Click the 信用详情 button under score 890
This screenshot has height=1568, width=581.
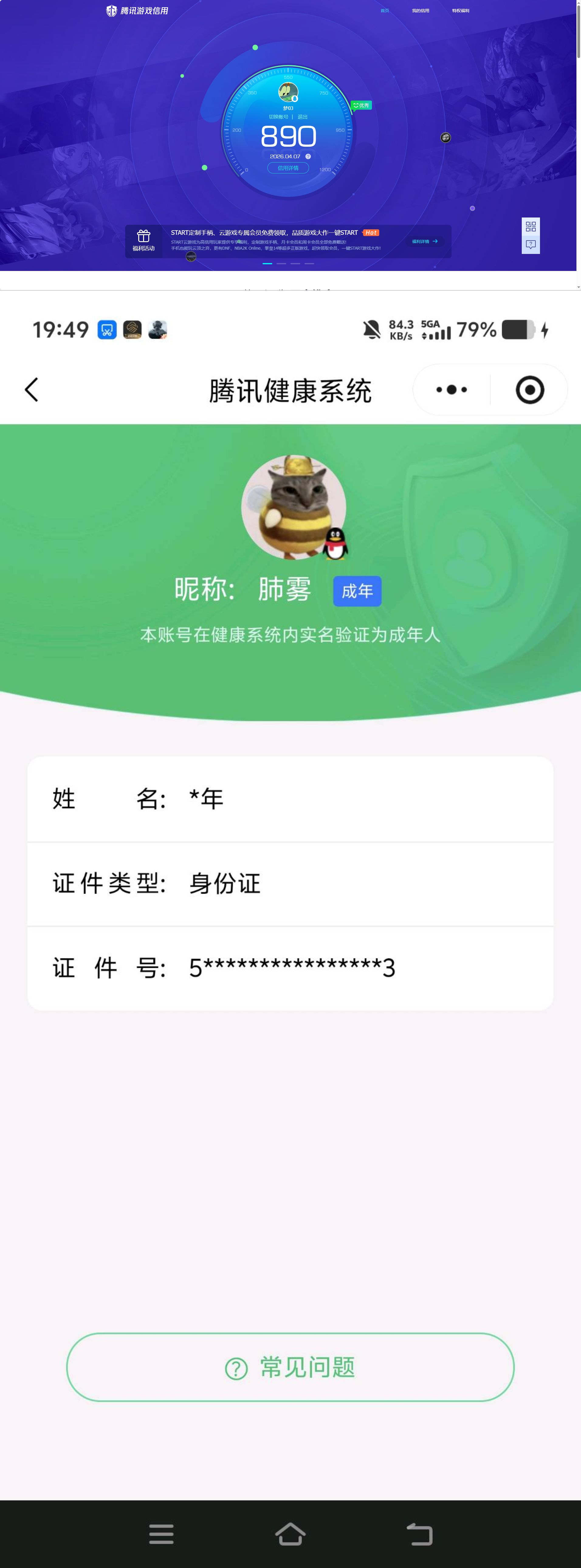[288, 168]
